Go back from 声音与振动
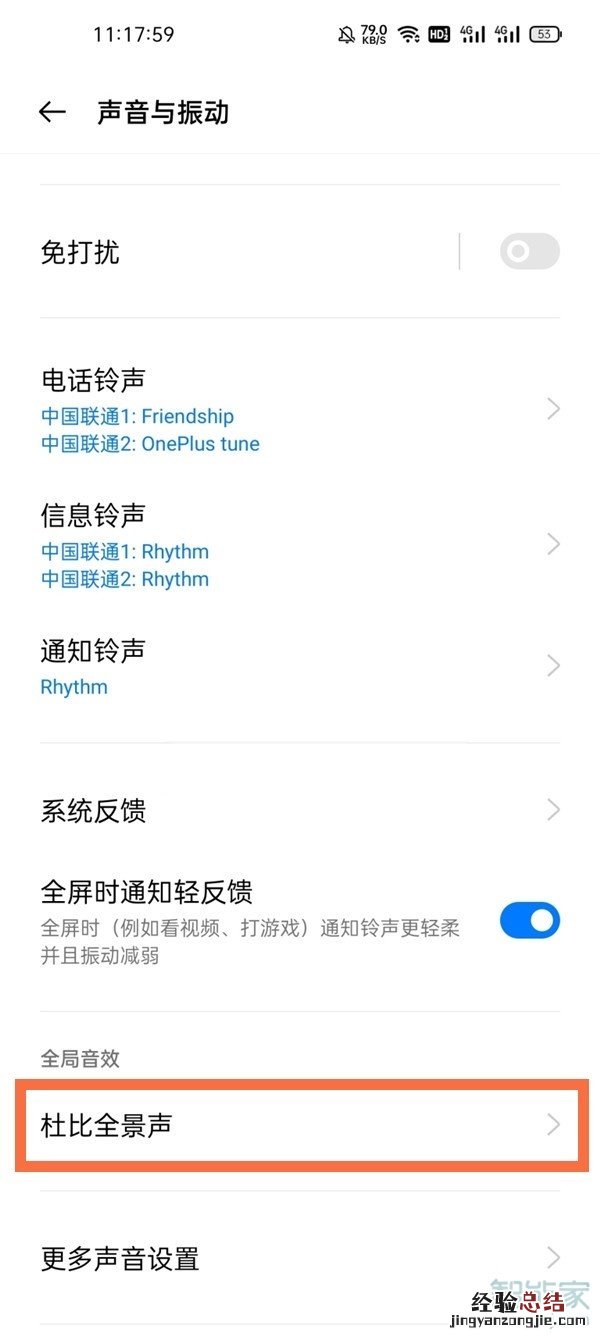Viewport: 600px width, 1339px height. click(52, 112)
